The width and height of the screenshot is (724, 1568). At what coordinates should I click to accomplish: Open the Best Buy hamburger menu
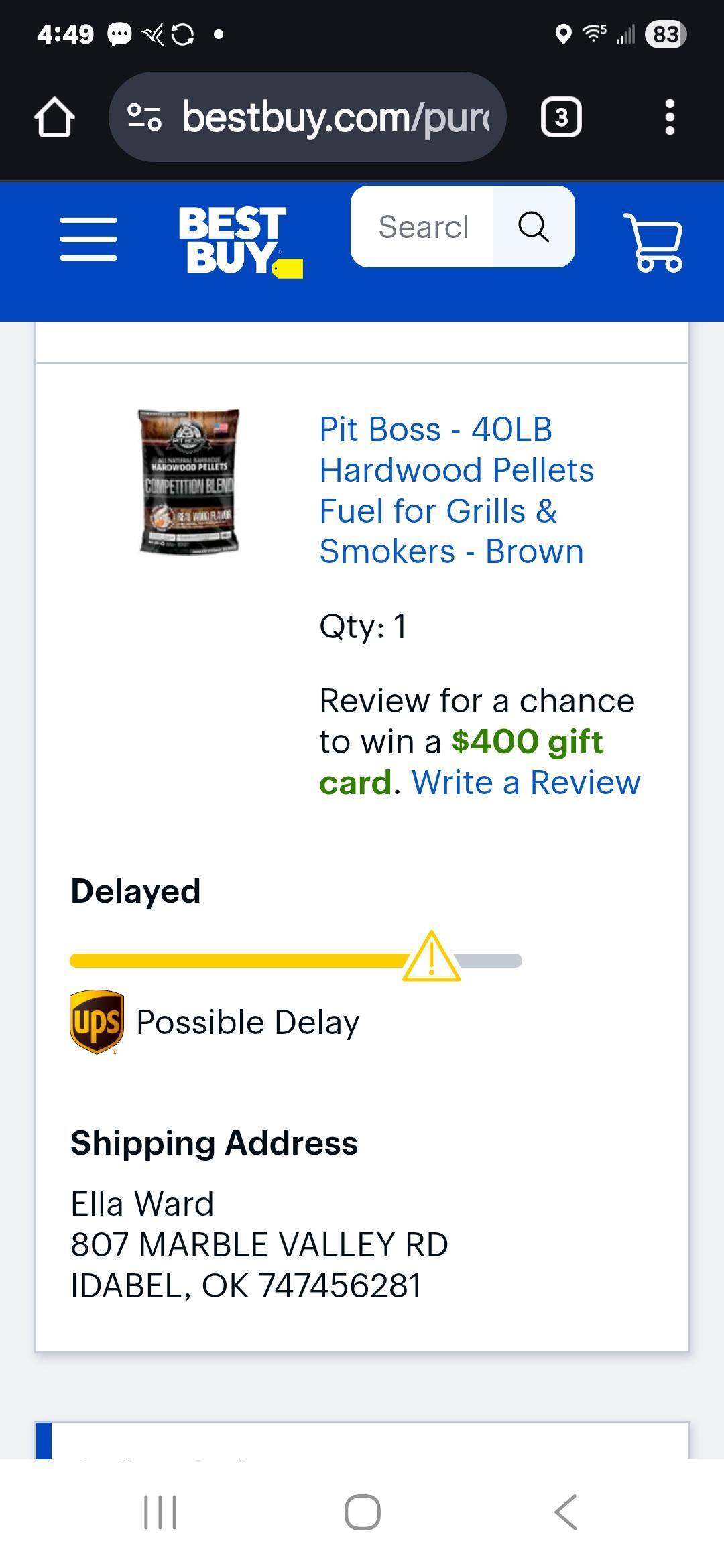click(x=88, y=239)
